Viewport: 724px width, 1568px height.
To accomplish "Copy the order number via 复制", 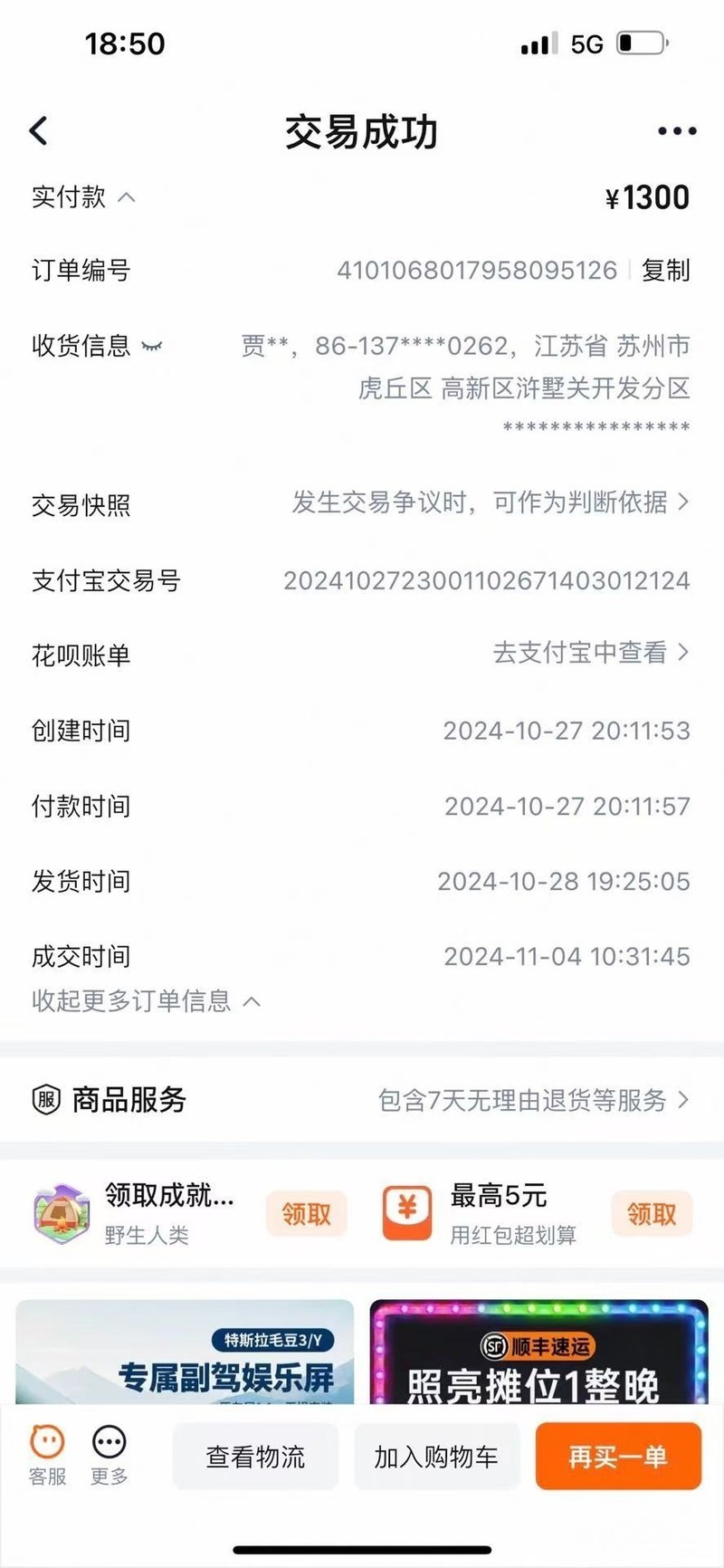I will [665, 270].
